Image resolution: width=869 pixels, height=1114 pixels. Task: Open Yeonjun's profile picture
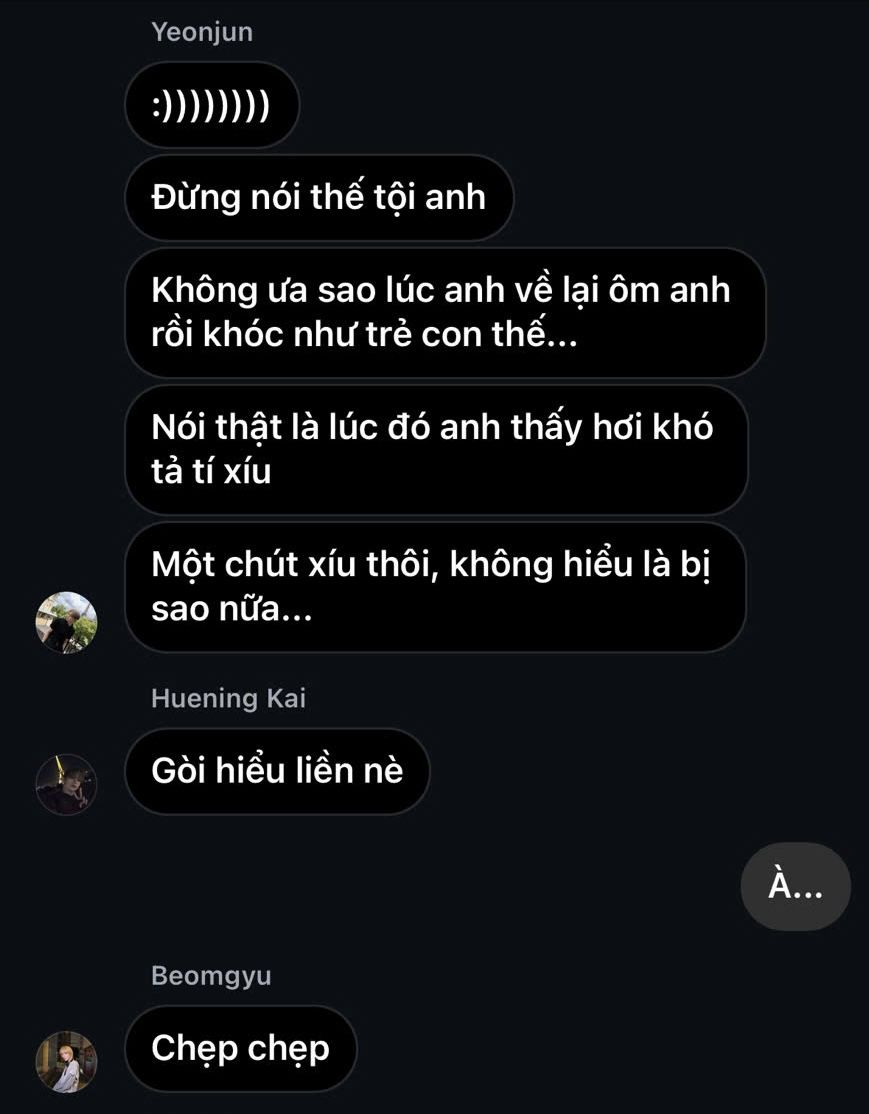[66, 622]
